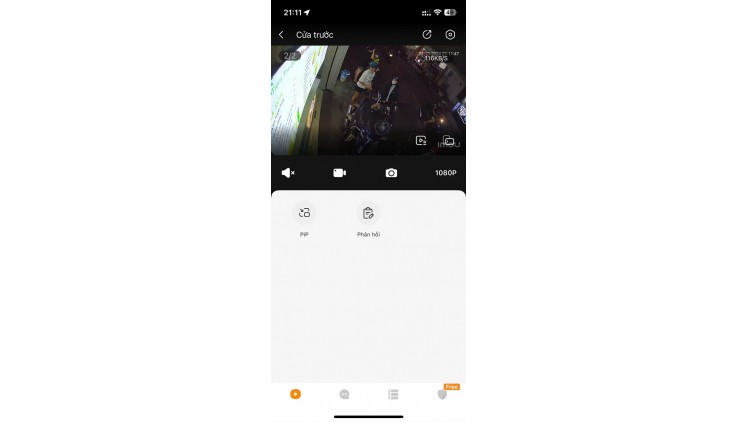Open the messages tab

point(344,394)
